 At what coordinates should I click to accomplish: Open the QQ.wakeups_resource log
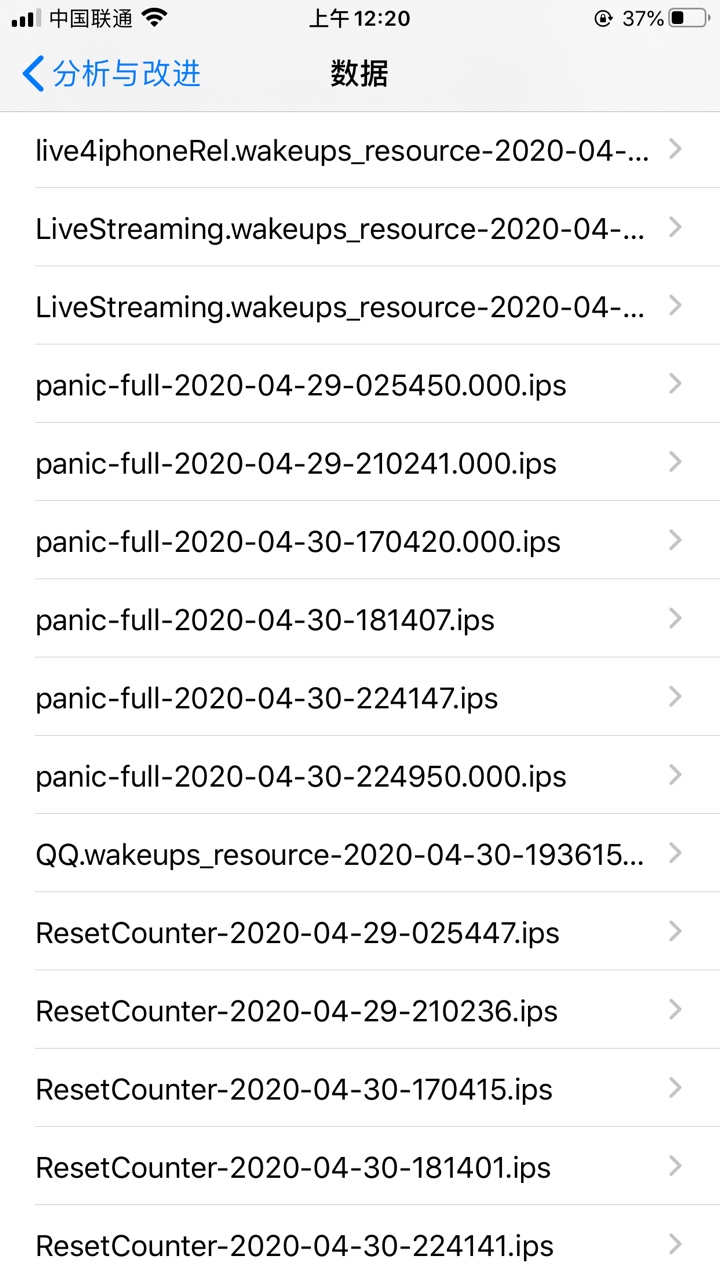click(360, 854)
